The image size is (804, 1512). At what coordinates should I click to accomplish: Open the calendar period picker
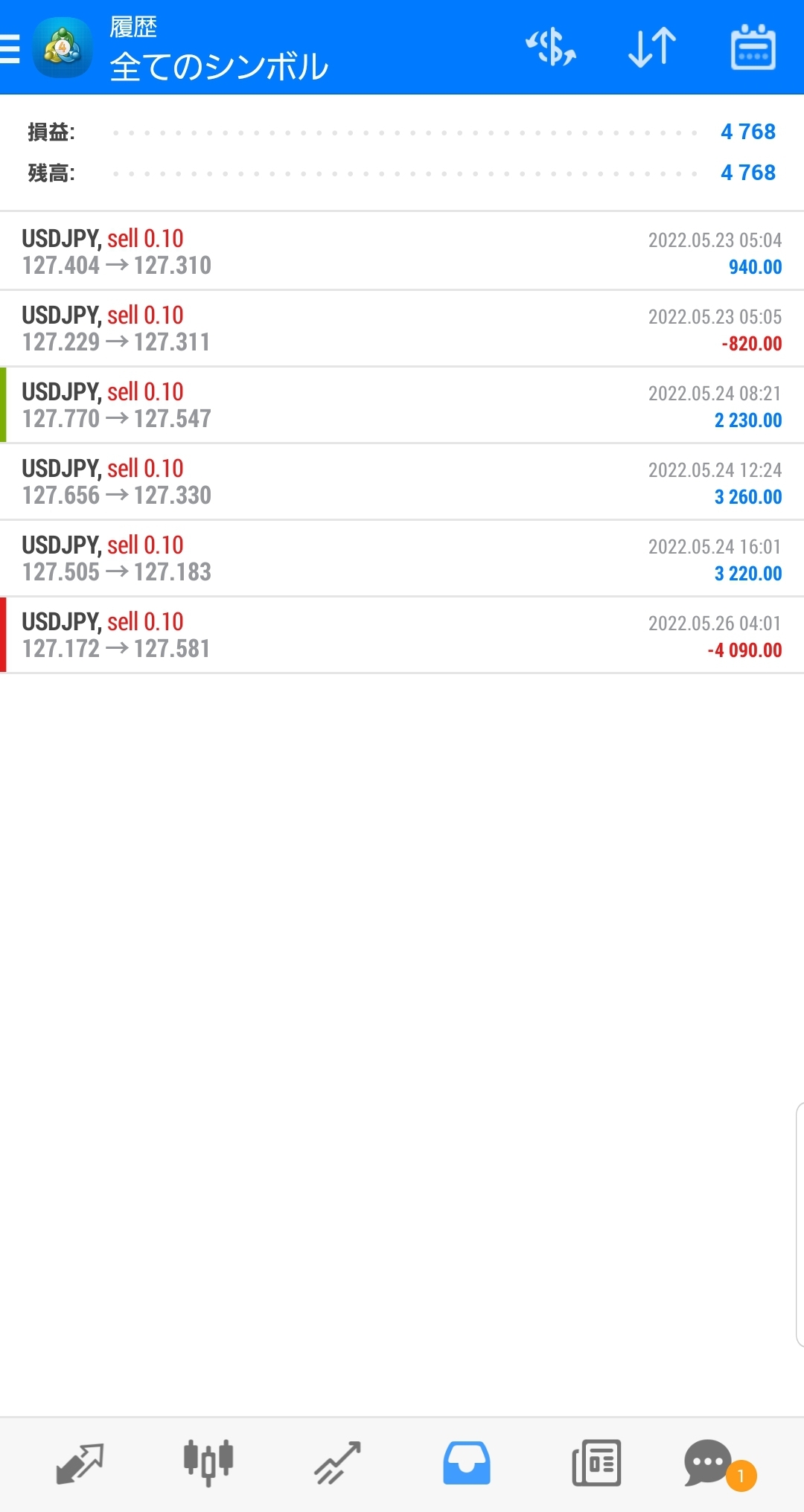(753, 48)
